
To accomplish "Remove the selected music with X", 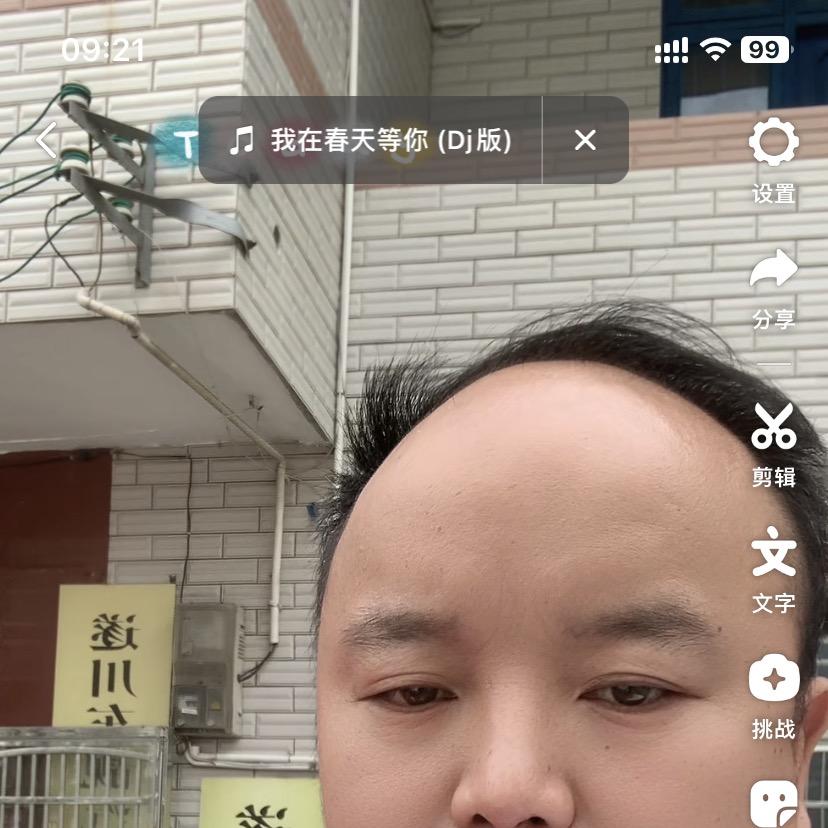I will tap(585, 140).
